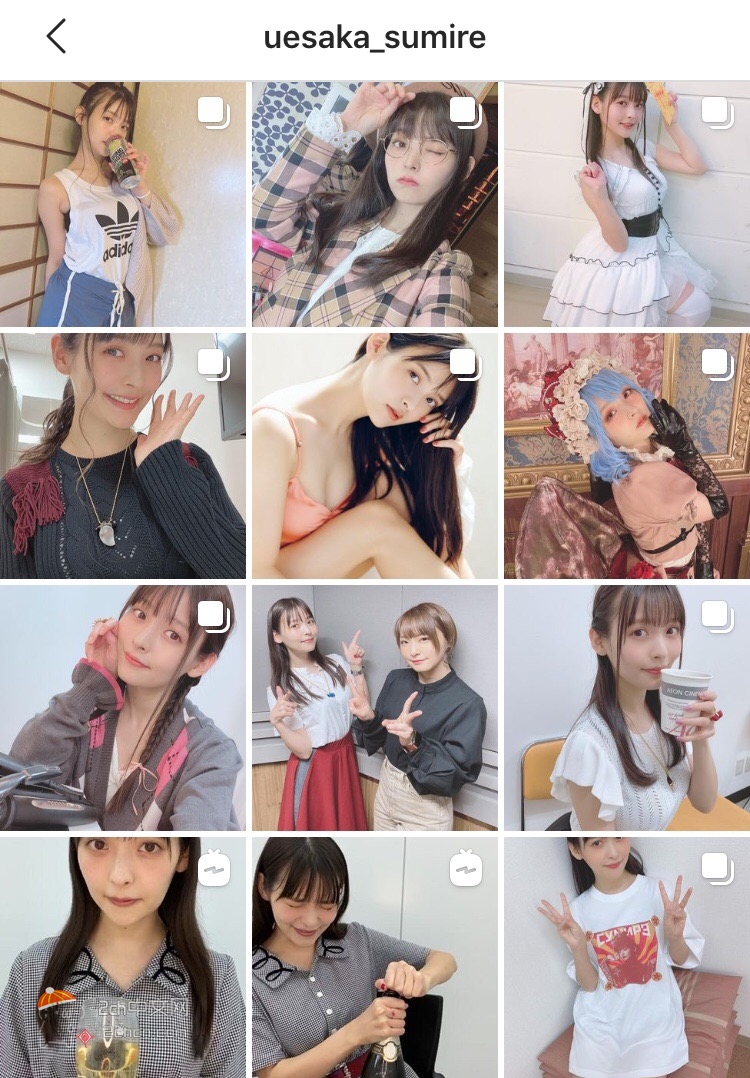
Task: Open the Adidas tank top post
Action: click(x=123, y=204)
